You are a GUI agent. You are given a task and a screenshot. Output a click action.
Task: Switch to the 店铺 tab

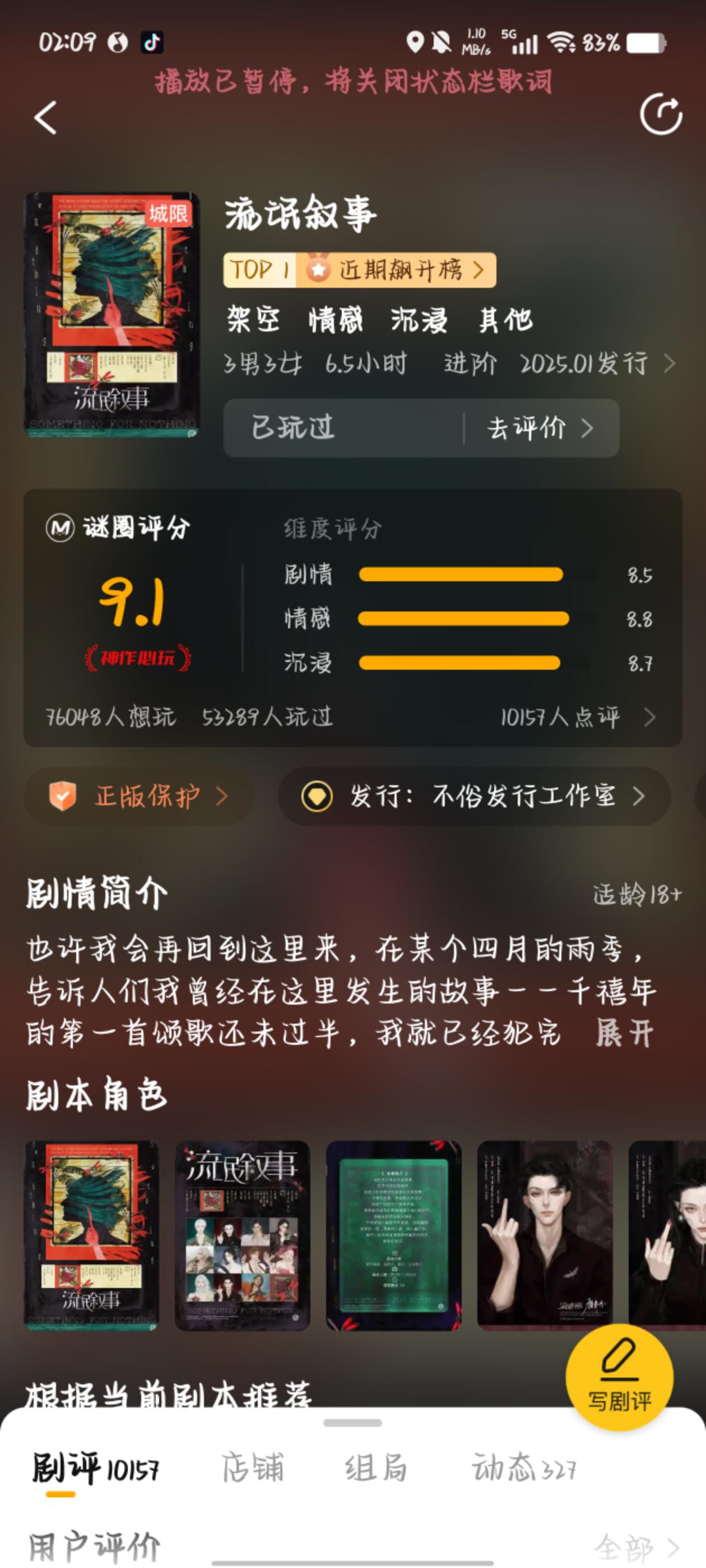tap(253, 1468)
